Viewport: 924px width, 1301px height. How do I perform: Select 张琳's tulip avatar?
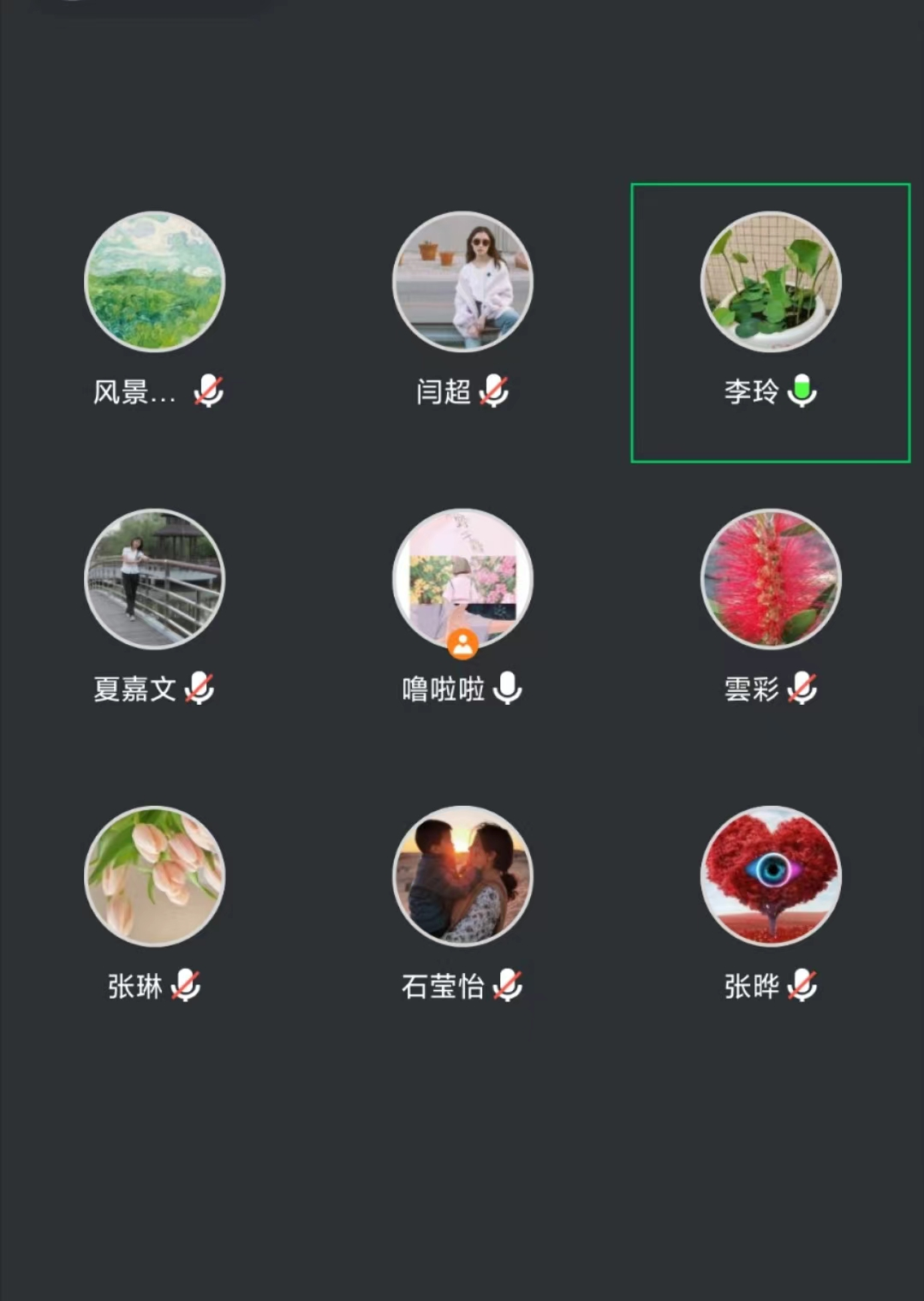(x=154, y=875)
